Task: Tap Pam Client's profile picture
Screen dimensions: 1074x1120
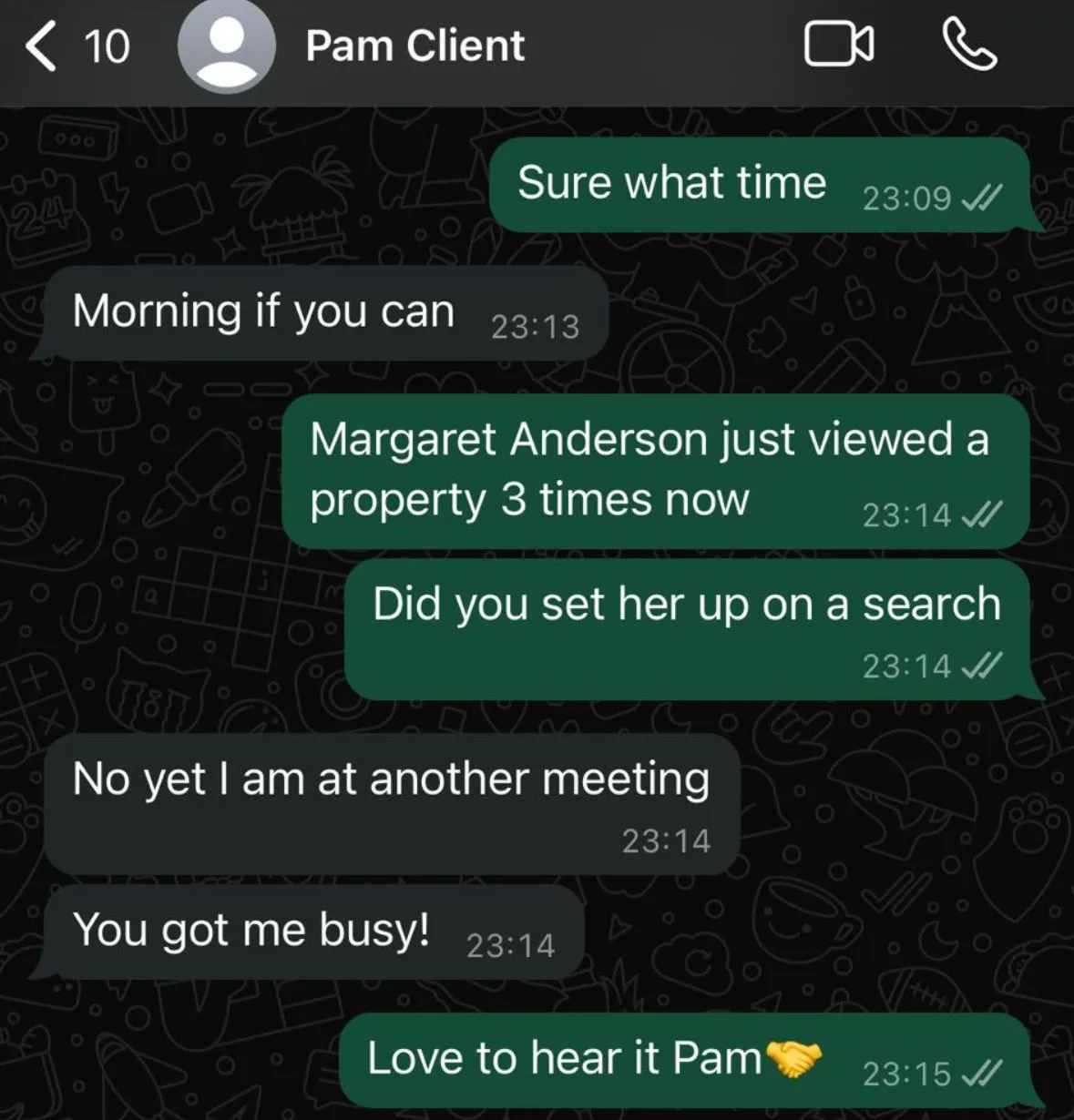Action: click(x=226, y=46)
